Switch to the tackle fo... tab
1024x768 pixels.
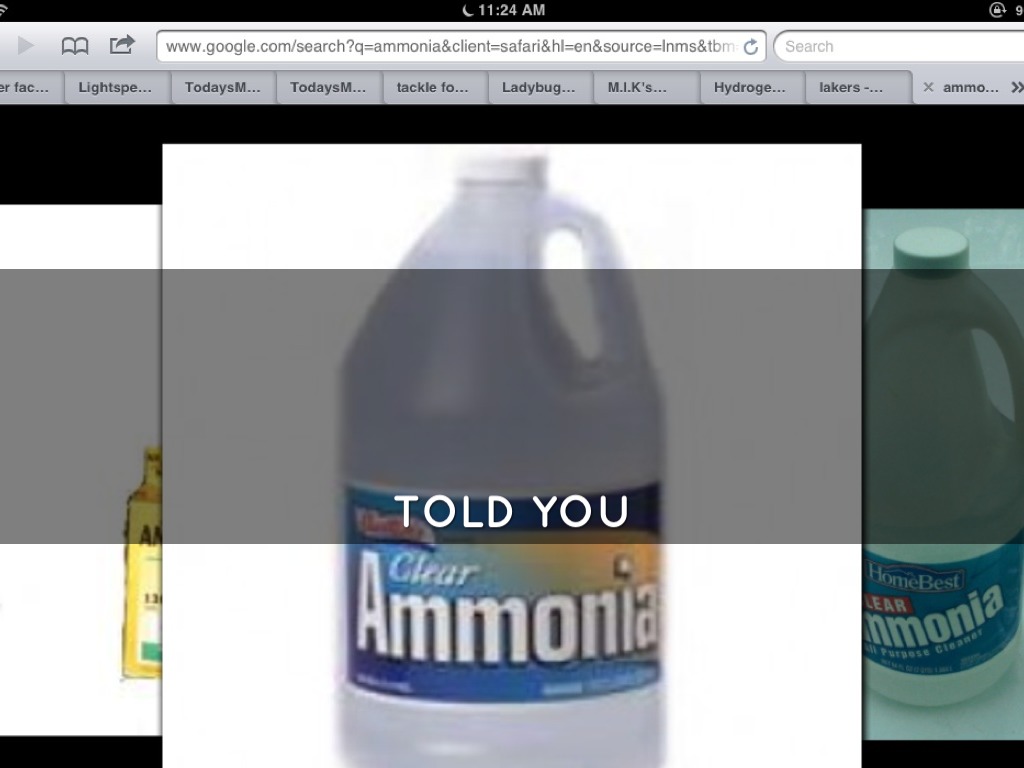click(x=432, y=87)
